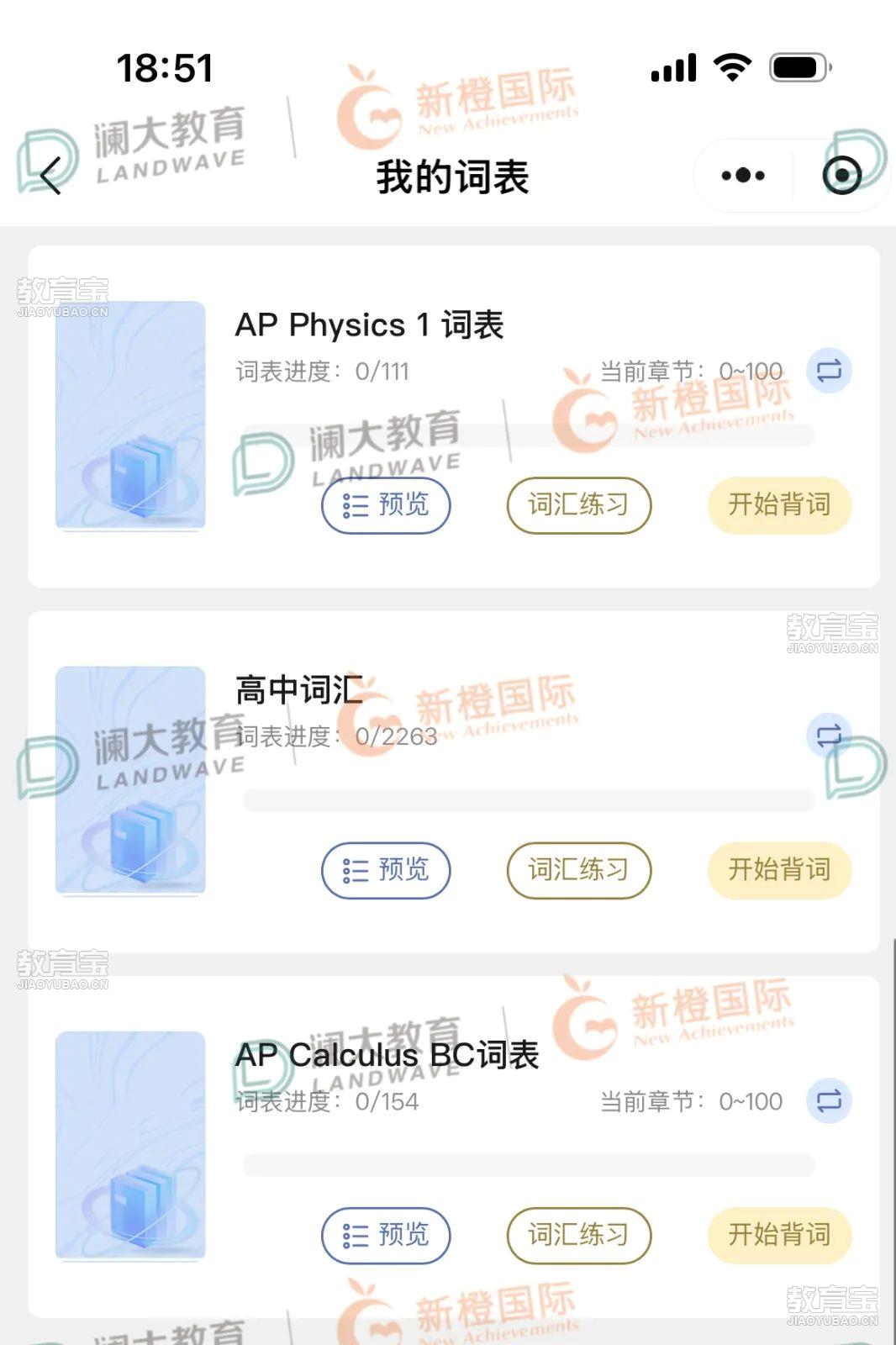Preview the 高中词汇 word list
896x1345 pixels.
click(x=386, y=870)
